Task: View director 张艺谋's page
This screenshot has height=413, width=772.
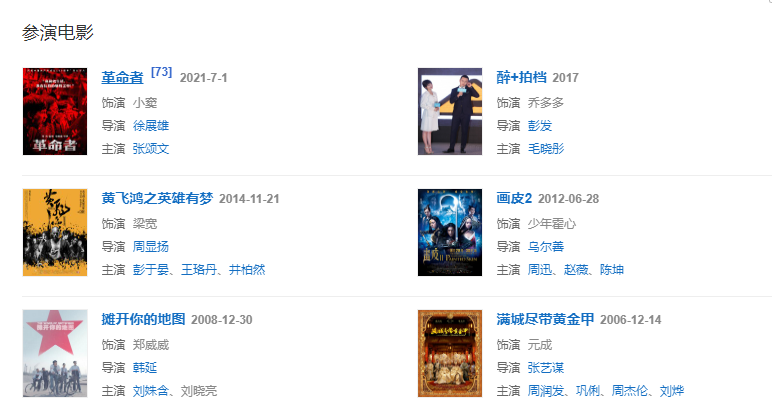Action: click(x=546, y=367)
